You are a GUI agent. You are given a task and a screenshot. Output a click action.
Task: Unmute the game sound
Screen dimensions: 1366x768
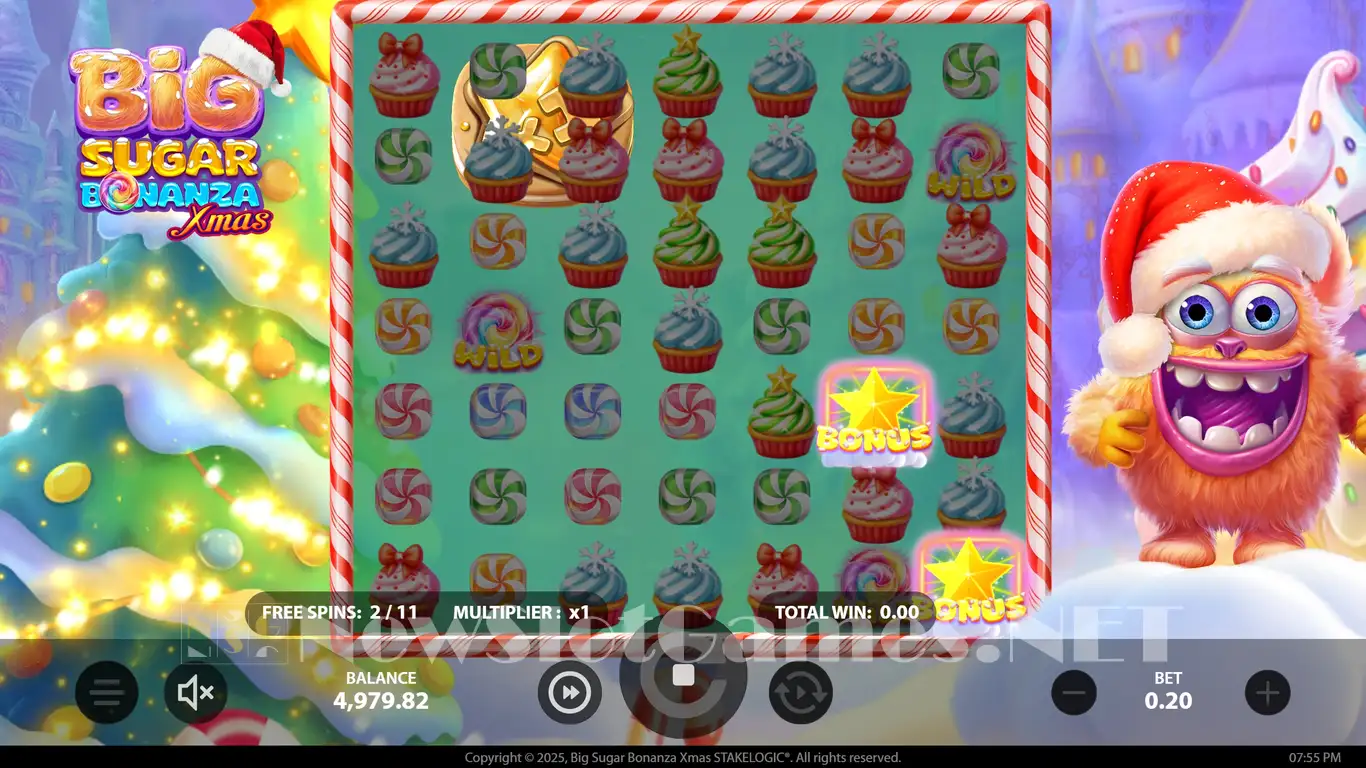click(195, 692)
